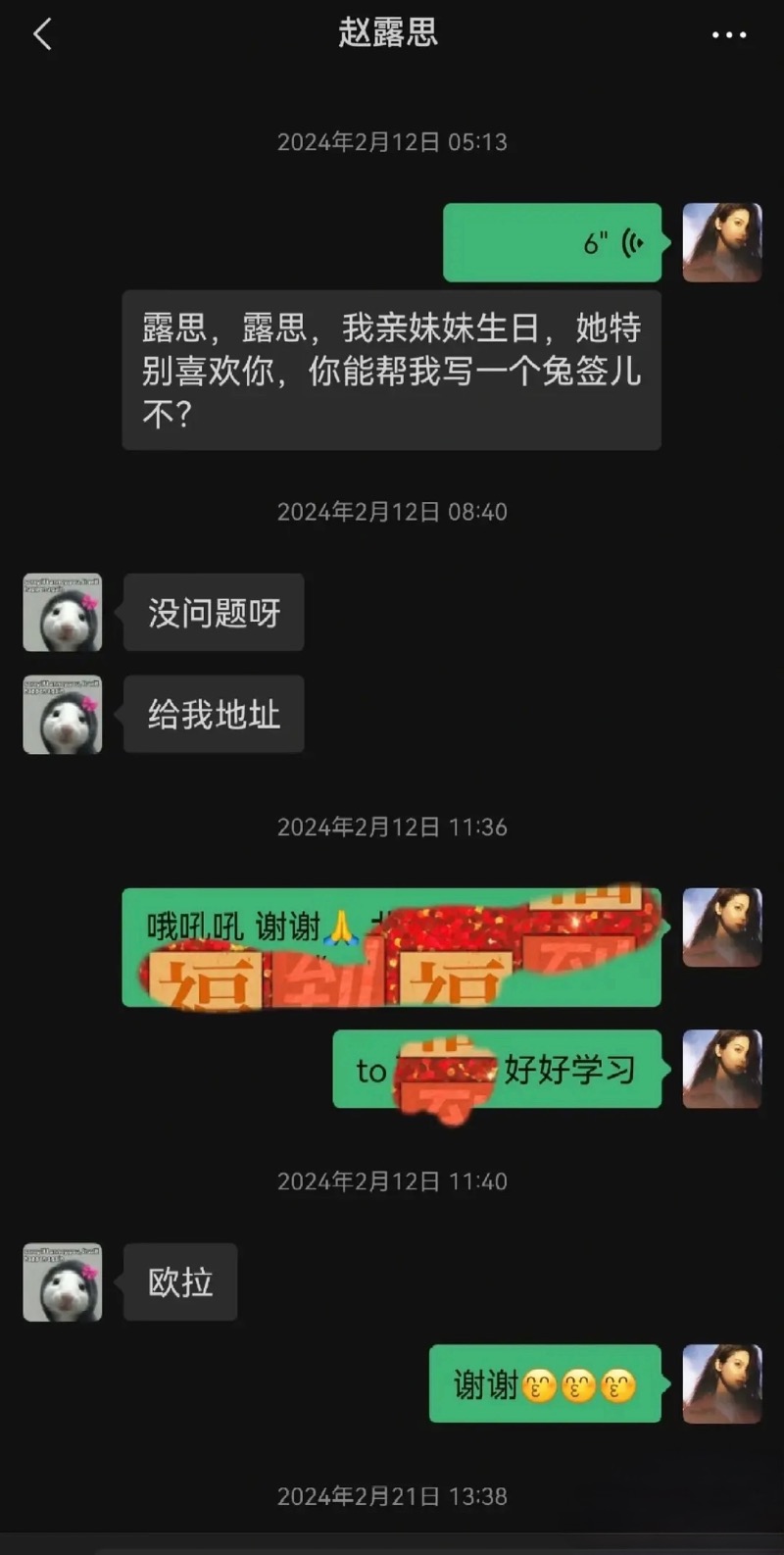
Task: Tap the avatar next to 给我地址
Action: point(63,715)
